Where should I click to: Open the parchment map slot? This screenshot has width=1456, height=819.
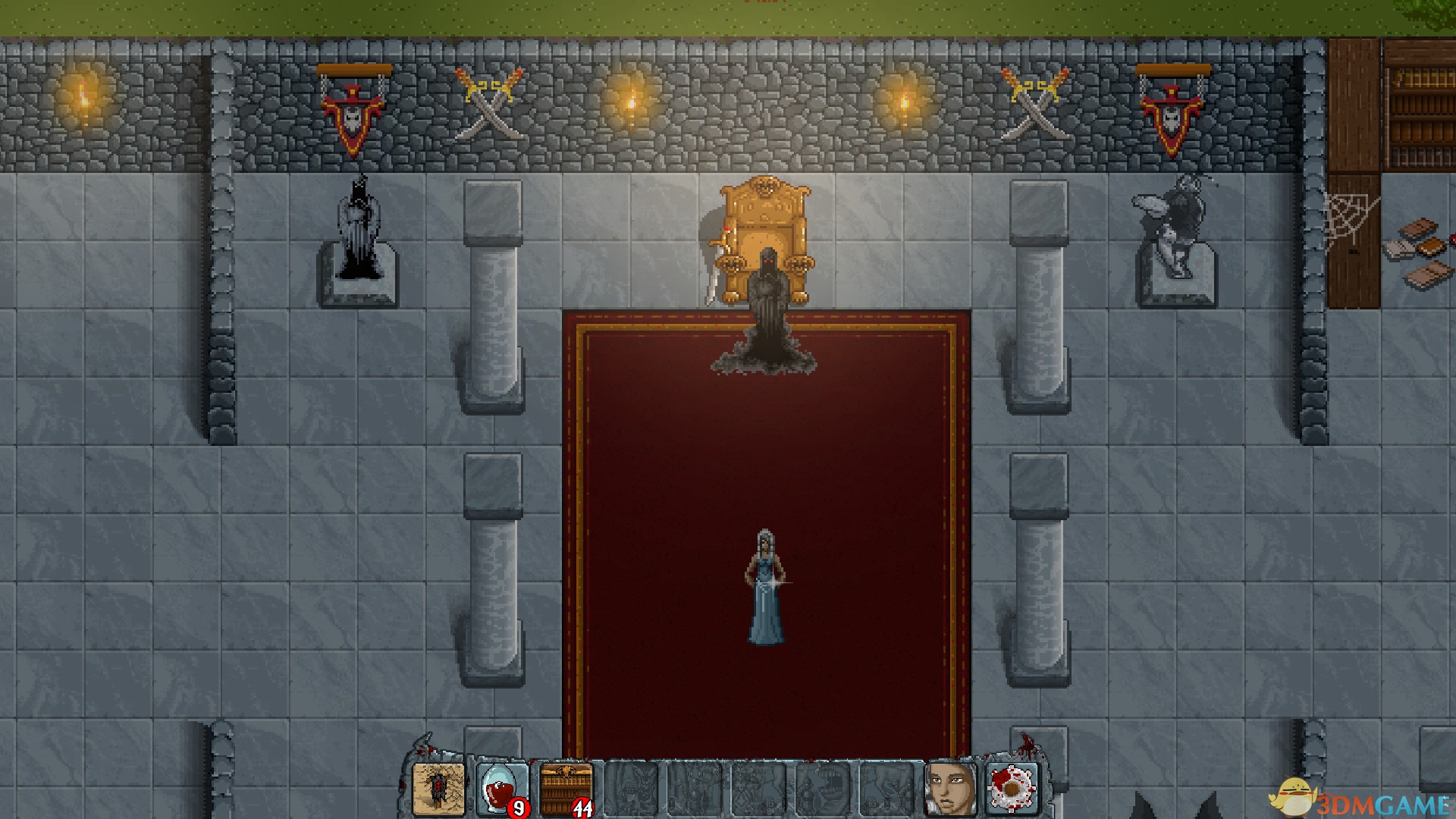(x=438, y=789)
